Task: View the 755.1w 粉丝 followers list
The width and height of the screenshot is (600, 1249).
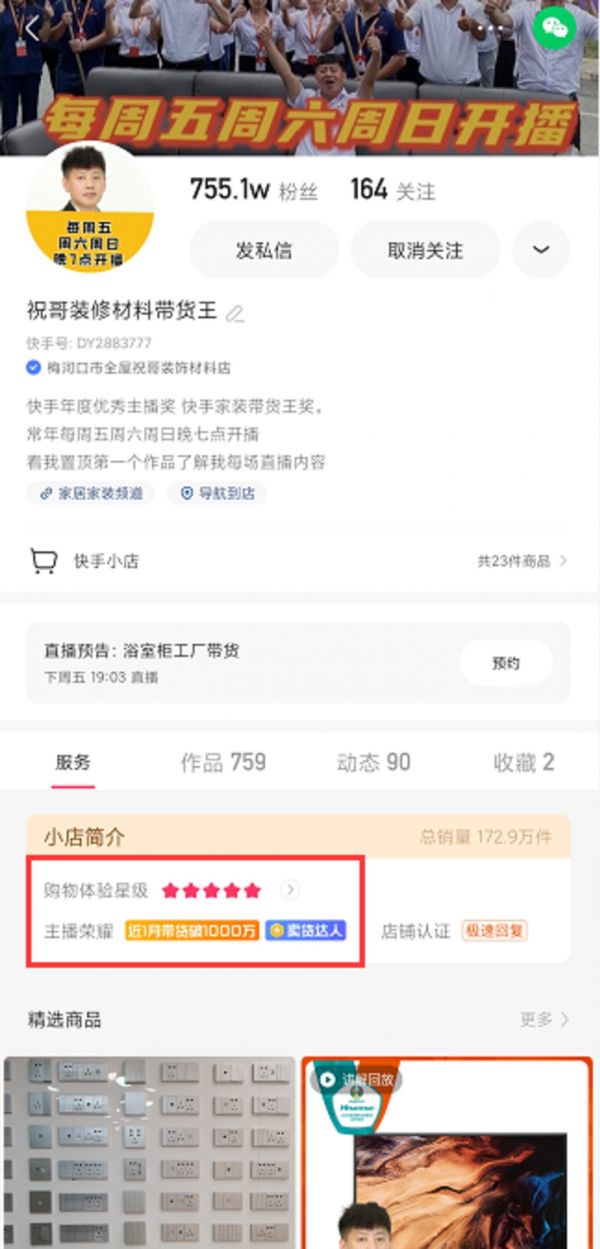Action: point(254,190)
